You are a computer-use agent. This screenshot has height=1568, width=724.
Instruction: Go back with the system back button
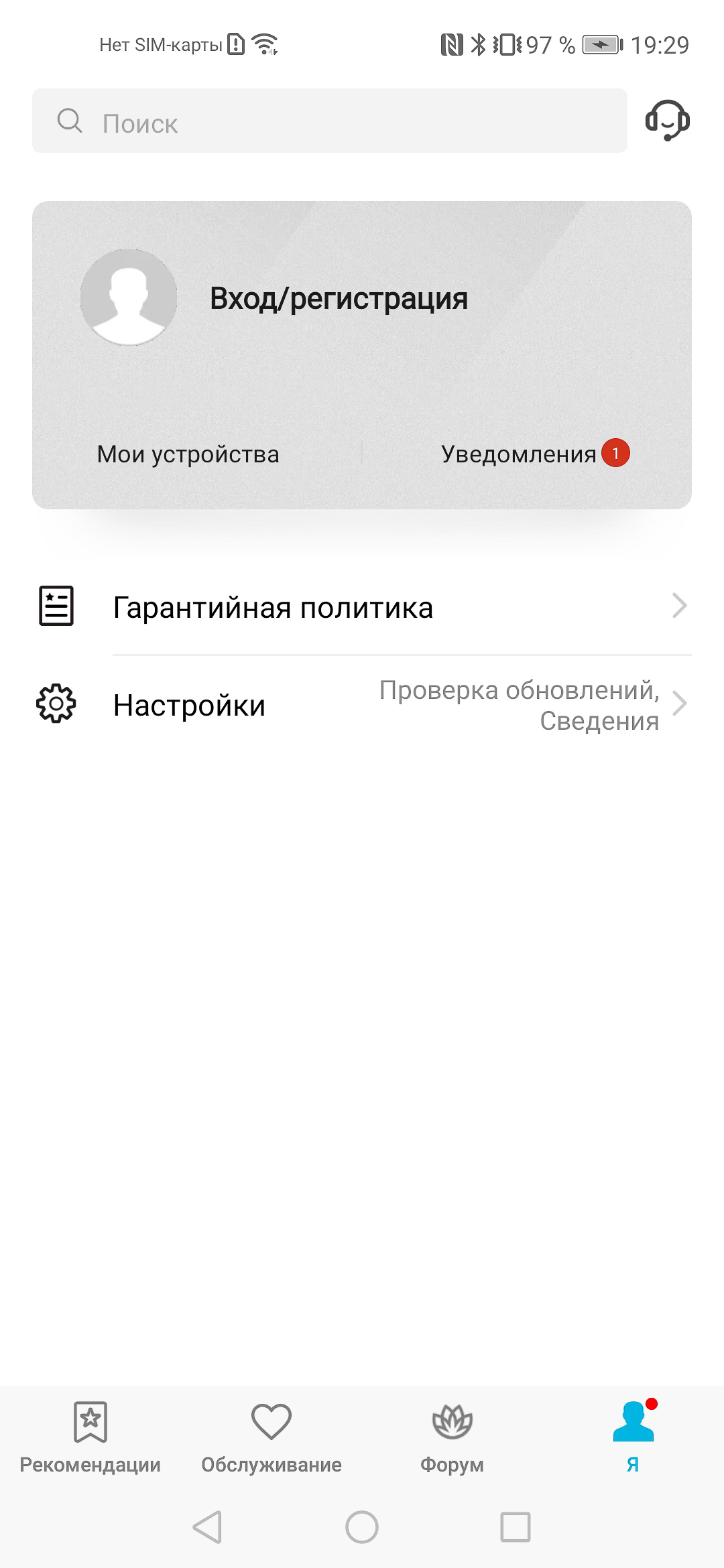click(207, 1528)
